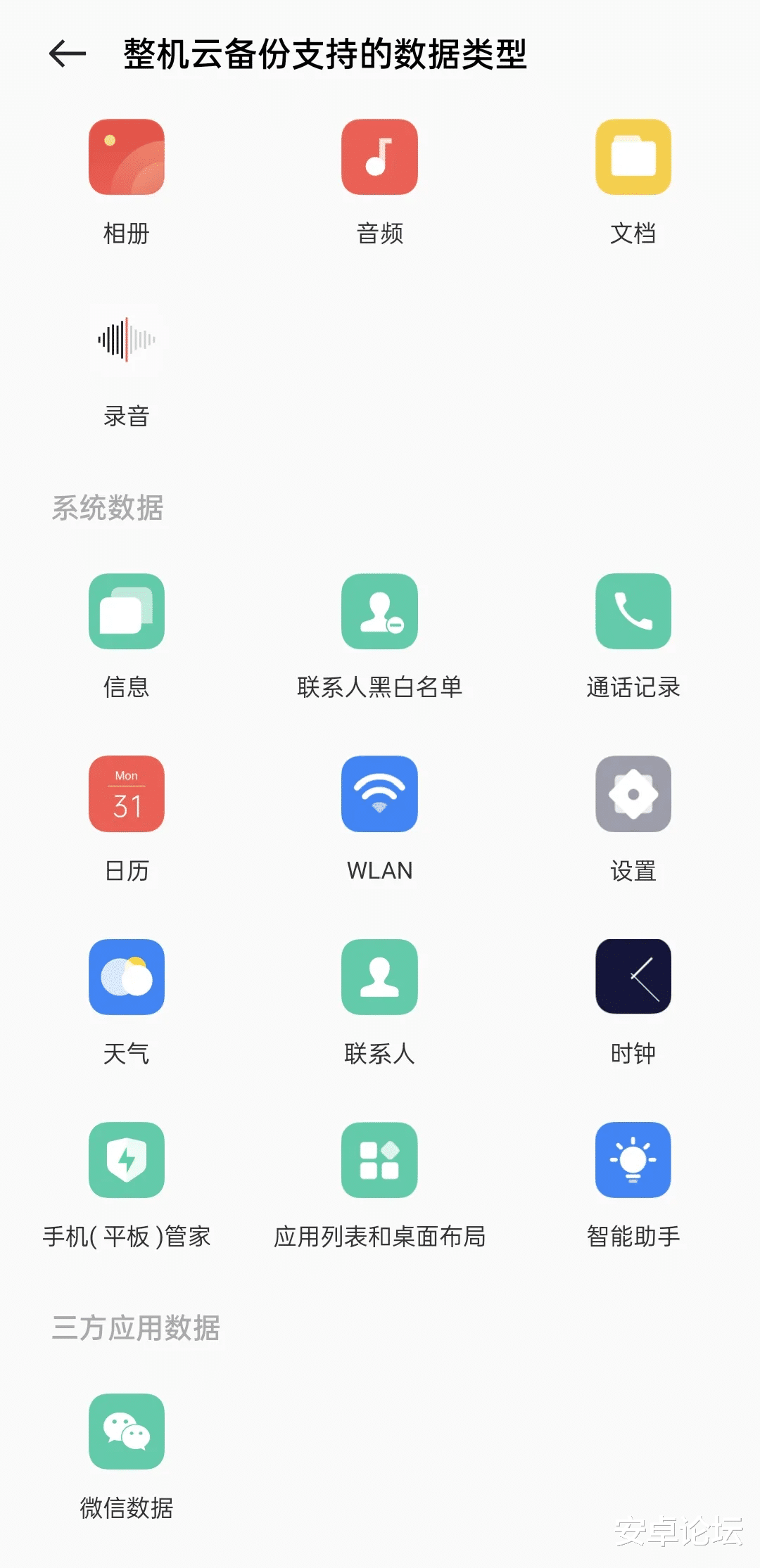The width and height of the screenshot is (760, 1568).
Task: Open the 相册 (Photos) backup icon
Action: coord(127,156)
